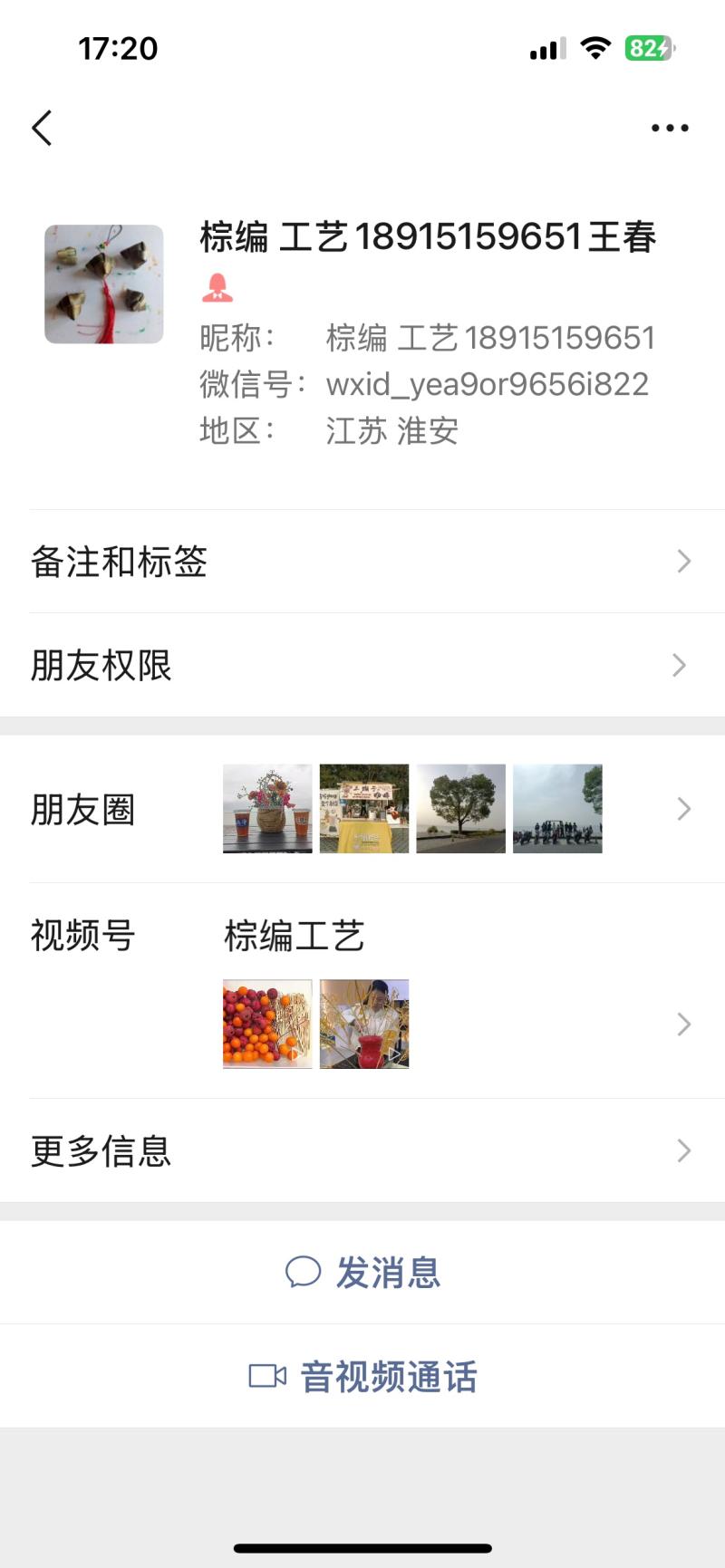The width and height of the screenshot is (725, 1568).
Task: Open the contact's 朋友圈 moments
Action: [362, 809]
